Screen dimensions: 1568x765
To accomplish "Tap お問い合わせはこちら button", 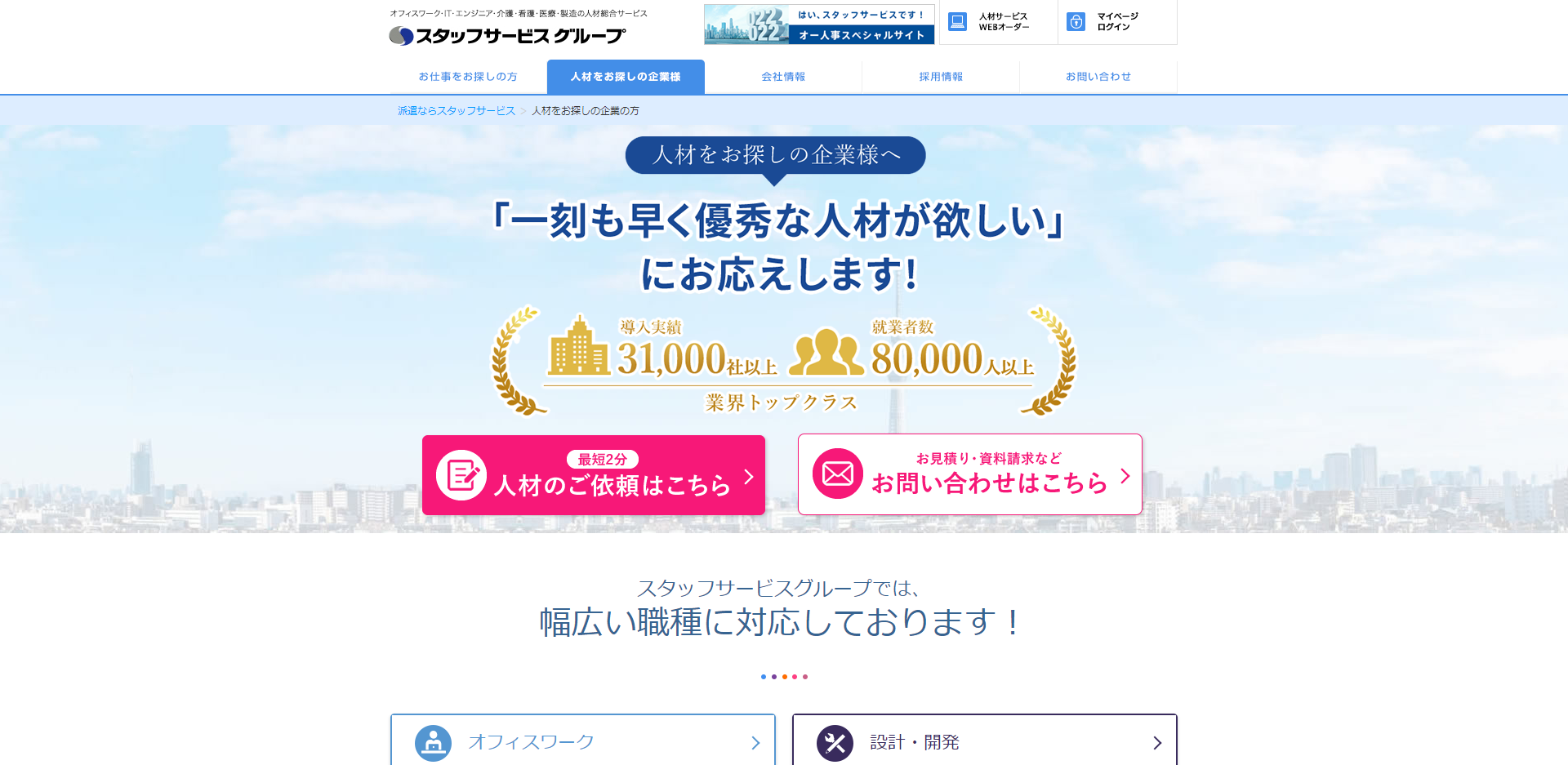I will 969,475.
